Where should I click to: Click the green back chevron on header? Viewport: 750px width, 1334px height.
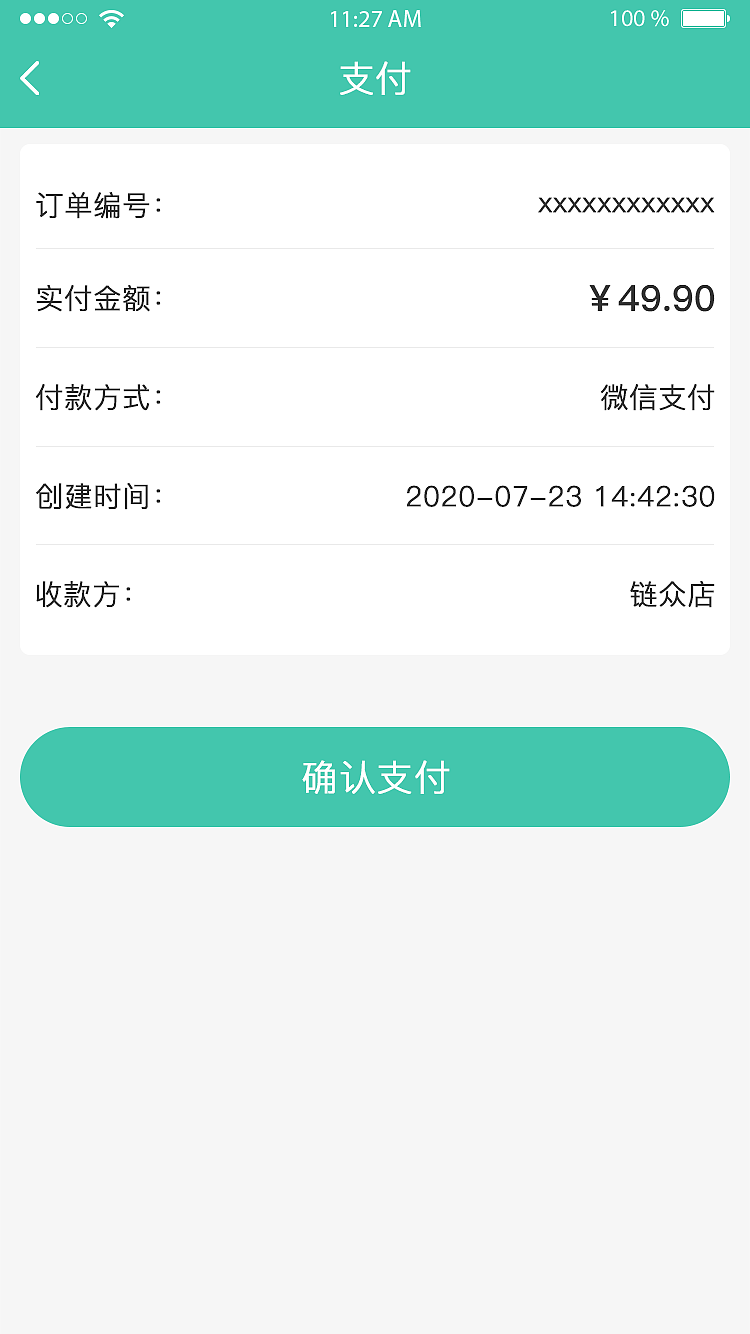click(x=30, y=78)
